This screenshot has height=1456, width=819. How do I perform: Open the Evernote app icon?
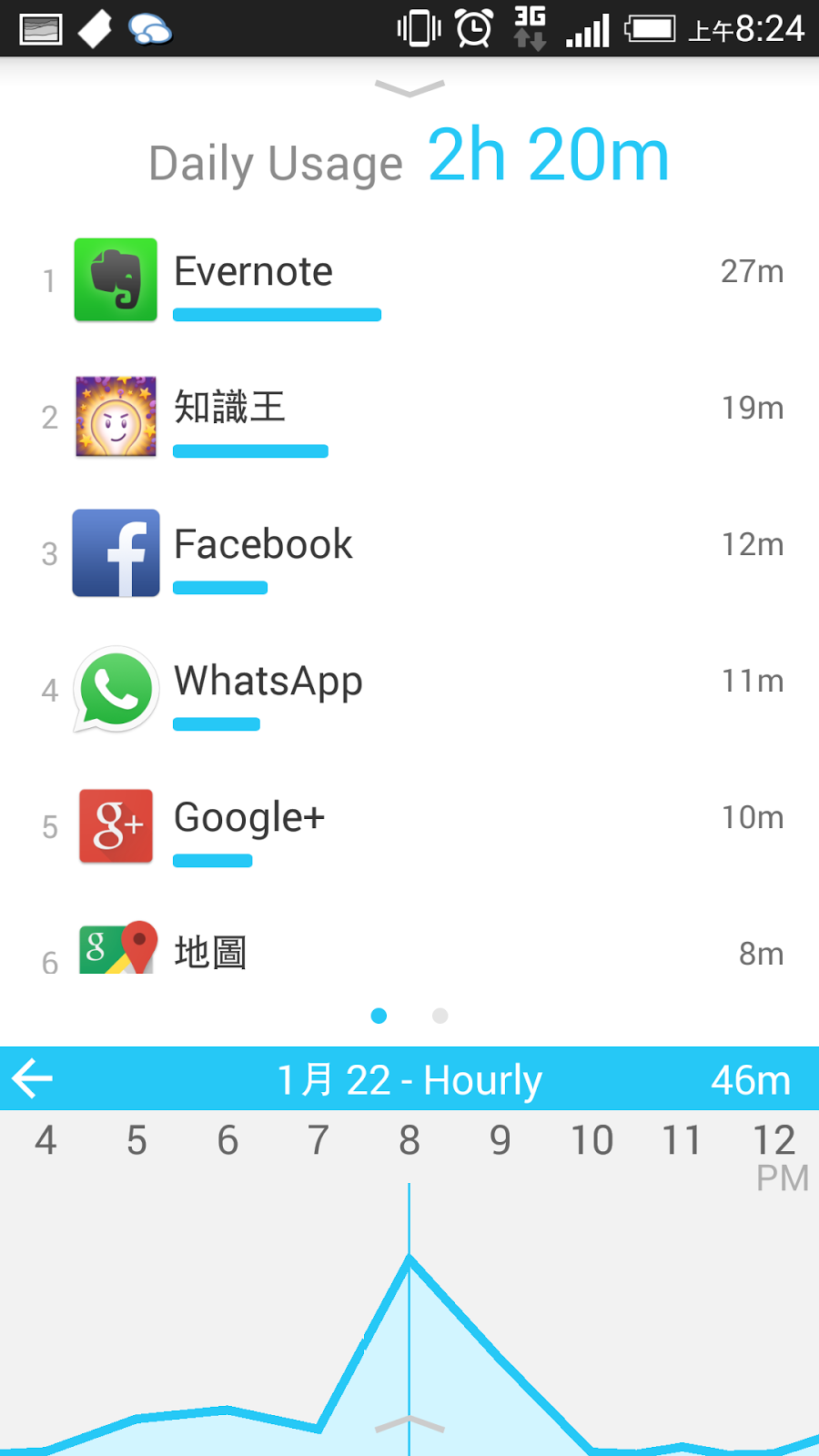tap(116, 280)
